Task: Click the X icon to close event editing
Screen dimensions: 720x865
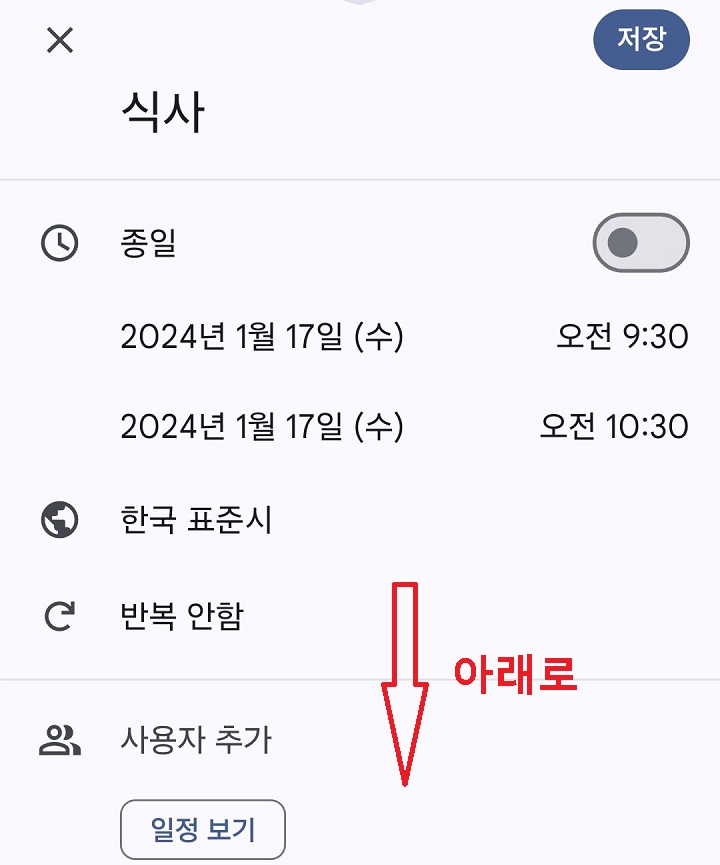Action: click(60, 40)
